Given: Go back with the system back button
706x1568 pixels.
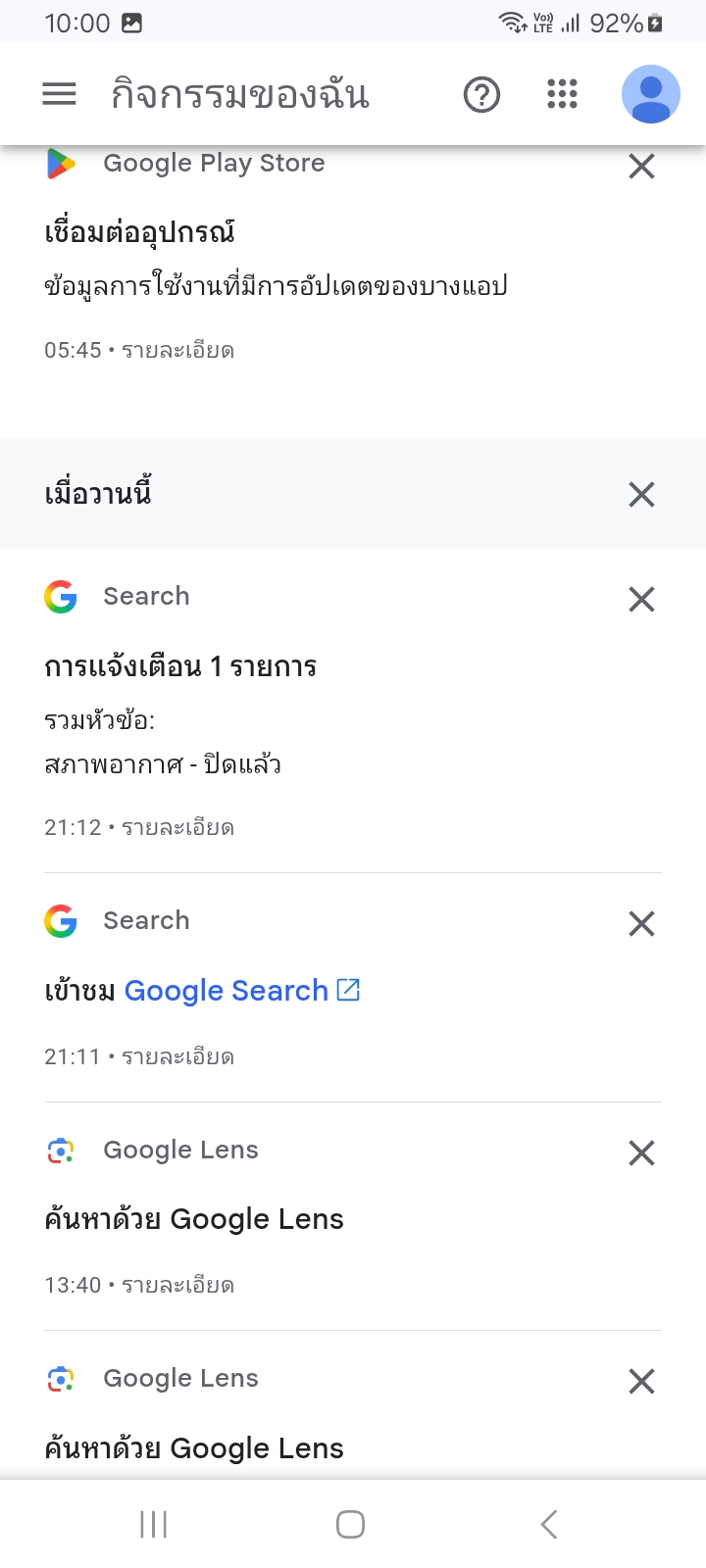Looking at the screenshot, I should point(549,1524).
